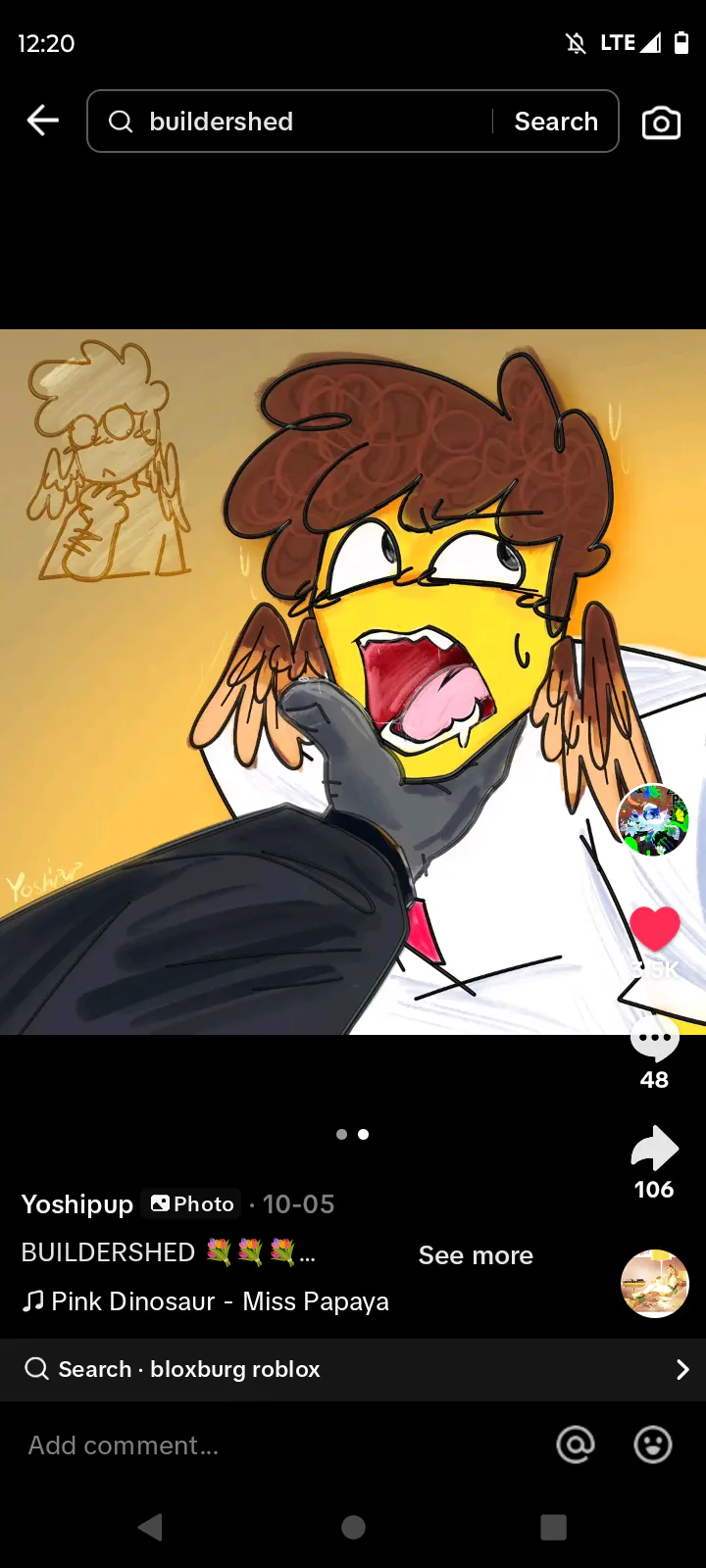The image size is (706, 1568).
Task: Open the emoji picker in the comment bar
Action: point(653,1445)
